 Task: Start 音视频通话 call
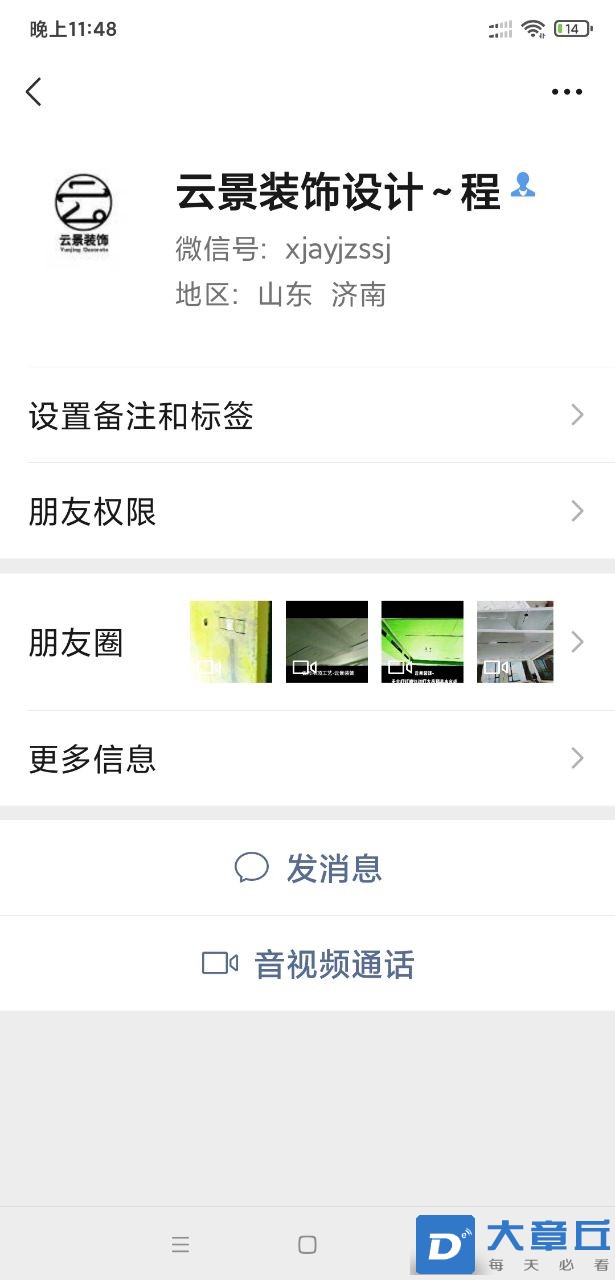tap(308, 964)
